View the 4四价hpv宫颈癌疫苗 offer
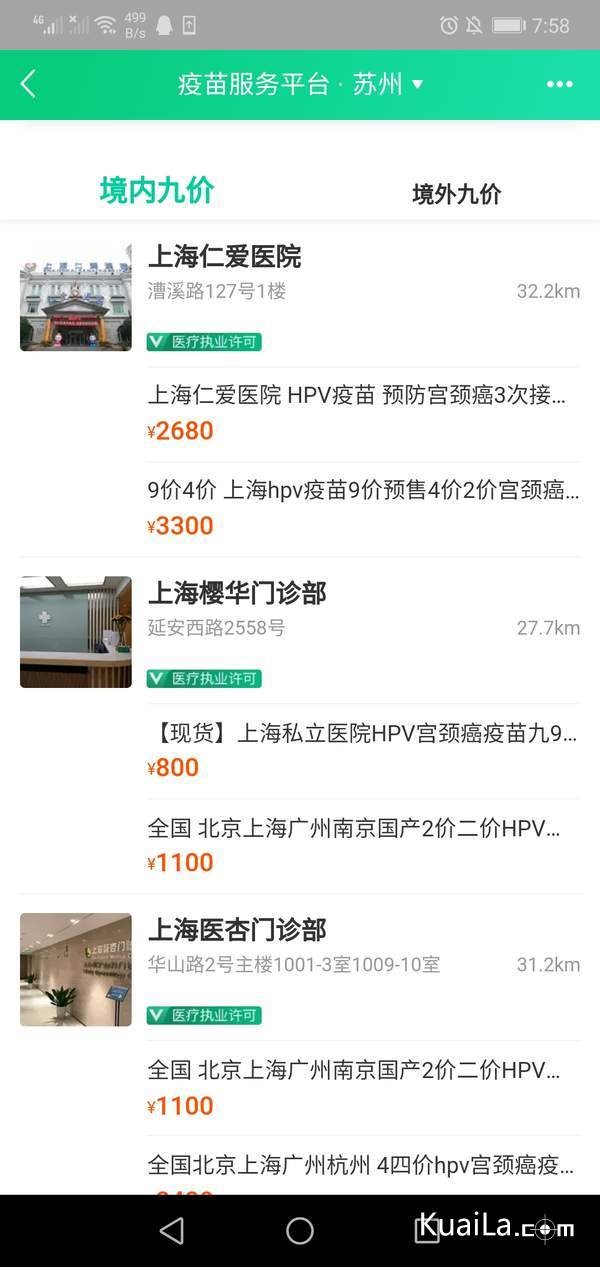The height and width of the screenshot is (1267, 600). tap(362, 1166)
